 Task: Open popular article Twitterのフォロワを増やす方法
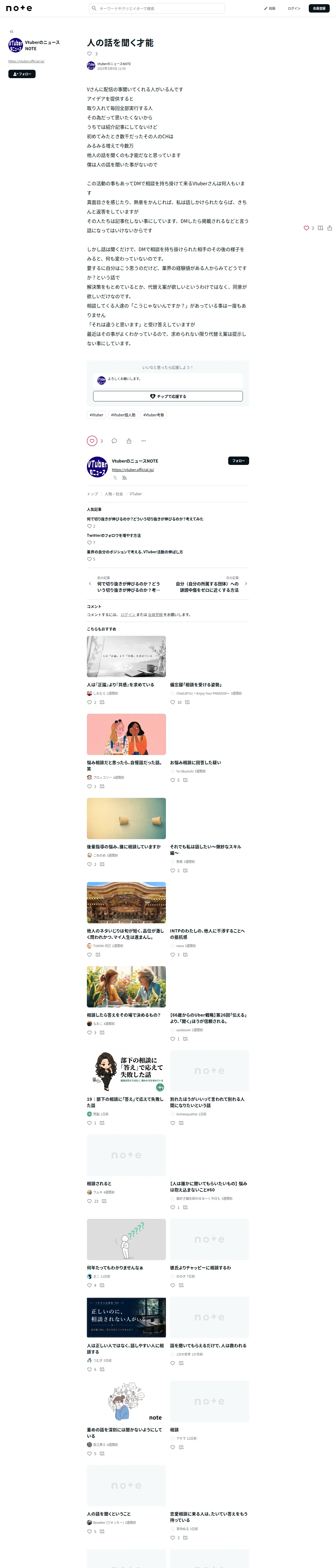pos(113,536)
